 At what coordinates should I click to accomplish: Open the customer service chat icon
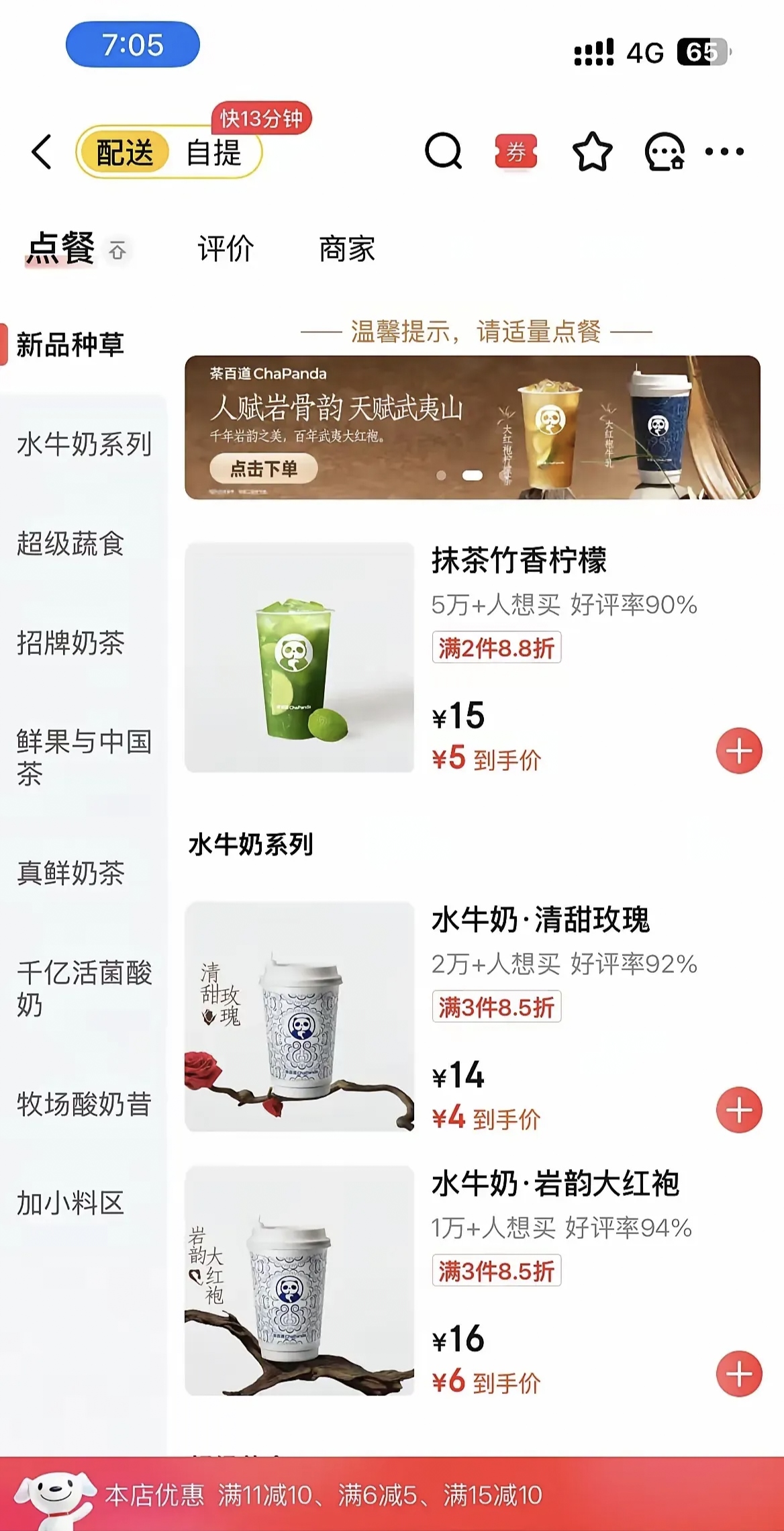point(665,151)
